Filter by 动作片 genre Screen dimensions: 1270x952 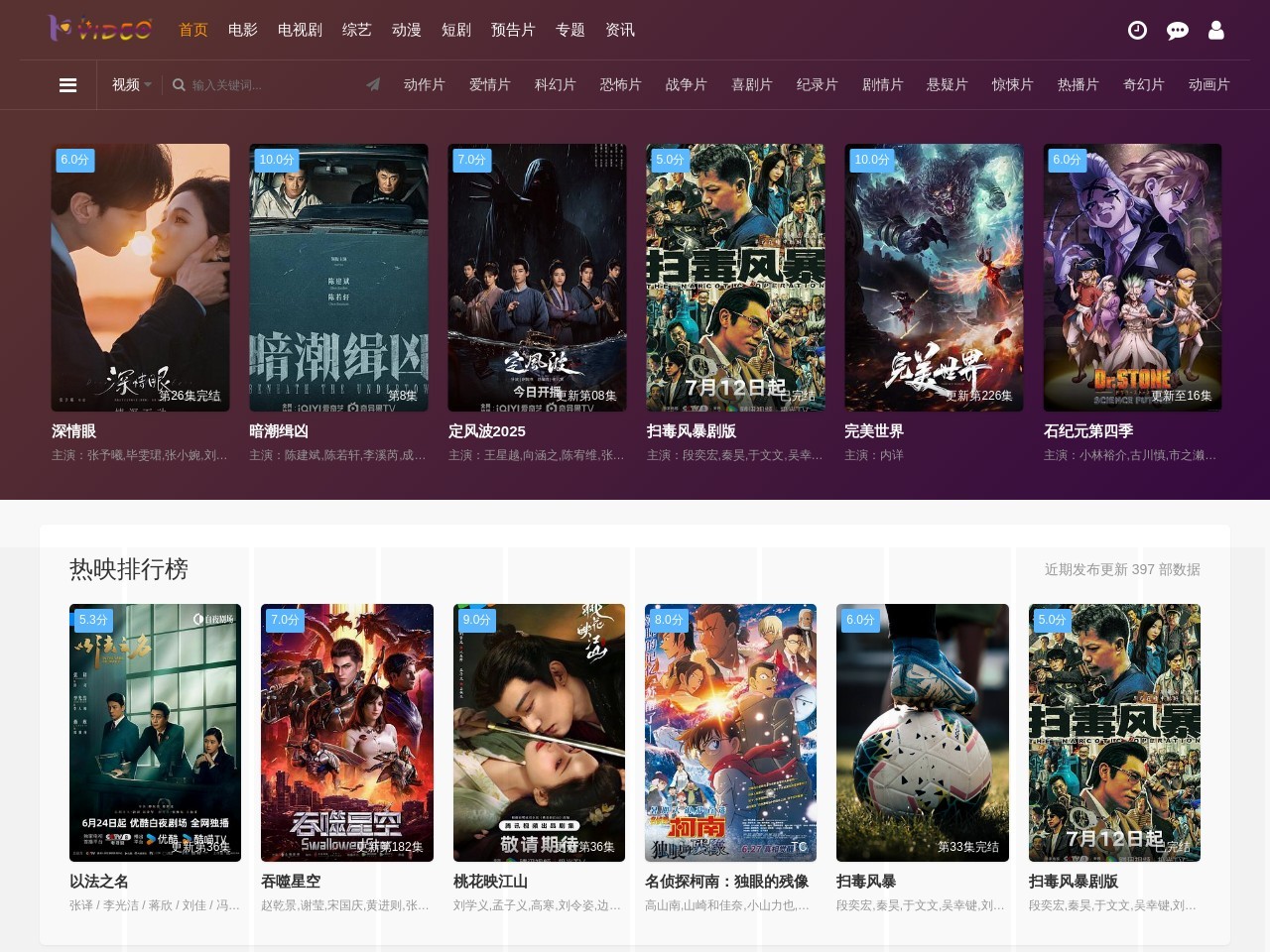424,85
